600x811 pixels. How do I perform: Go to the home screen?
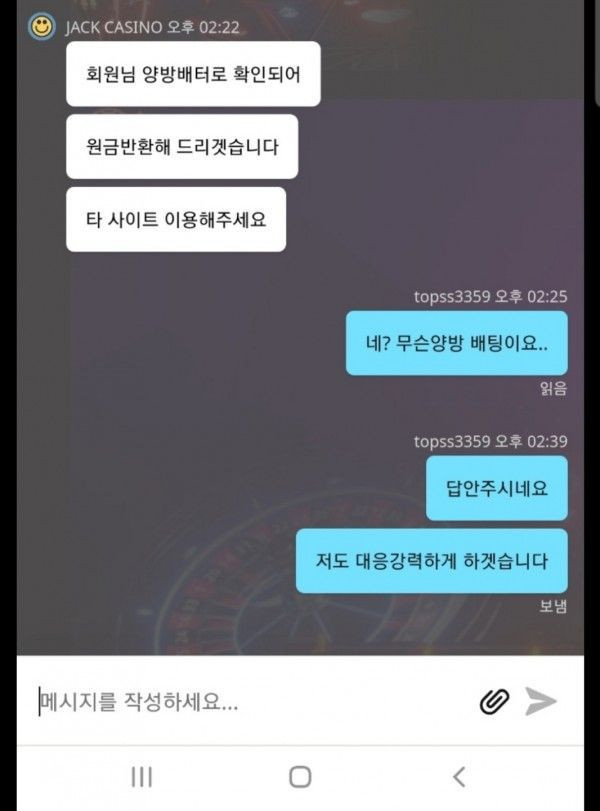[x=300, y=776]
